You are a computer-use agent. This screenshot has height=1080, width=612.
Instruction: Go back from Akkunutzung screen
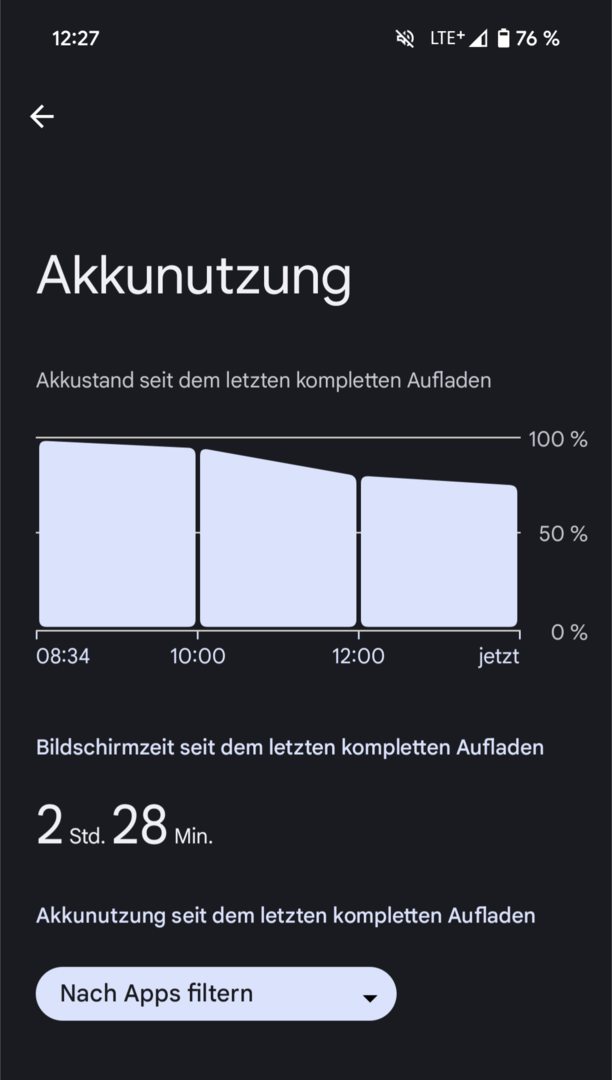point(42,117)
